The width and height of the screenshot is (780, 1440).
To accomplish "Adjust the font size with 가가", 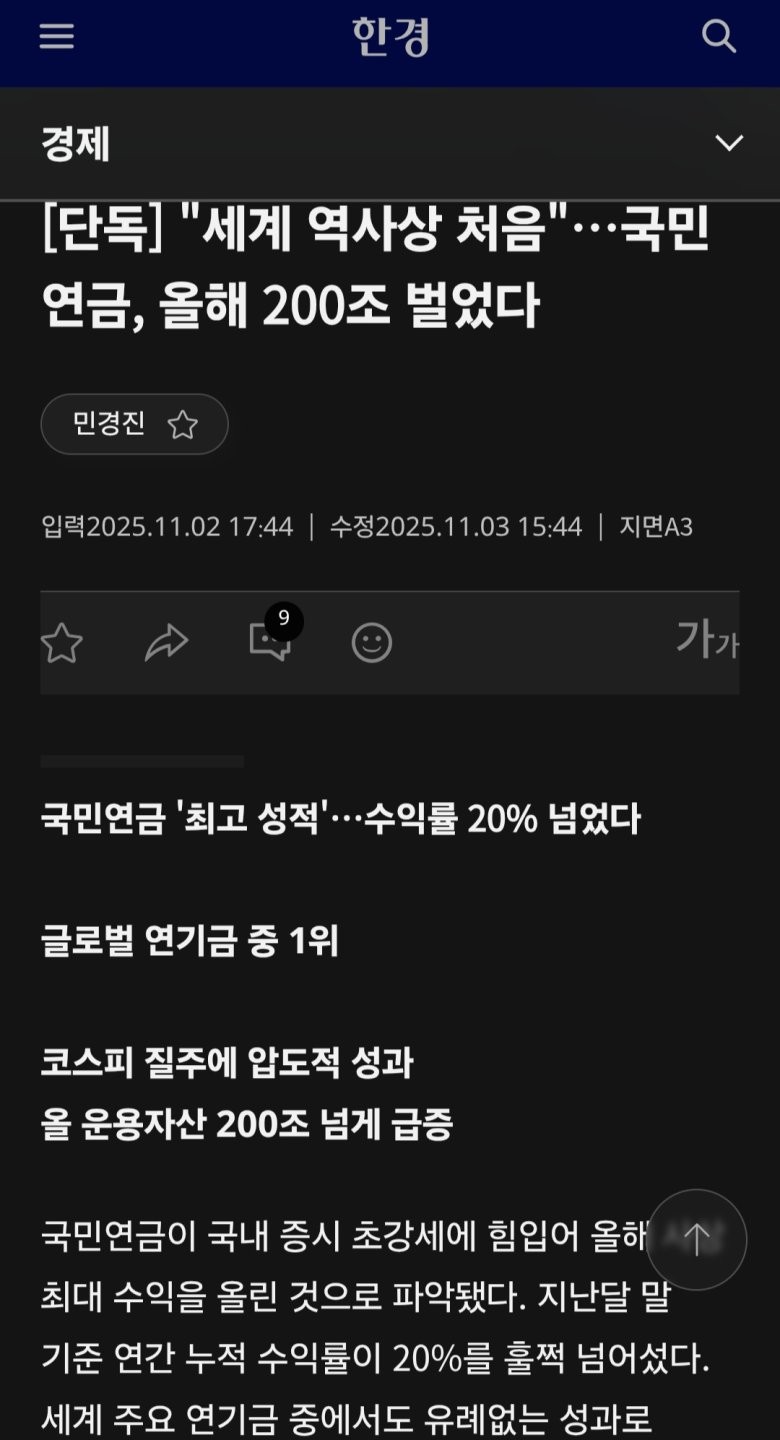I will 707,640.
